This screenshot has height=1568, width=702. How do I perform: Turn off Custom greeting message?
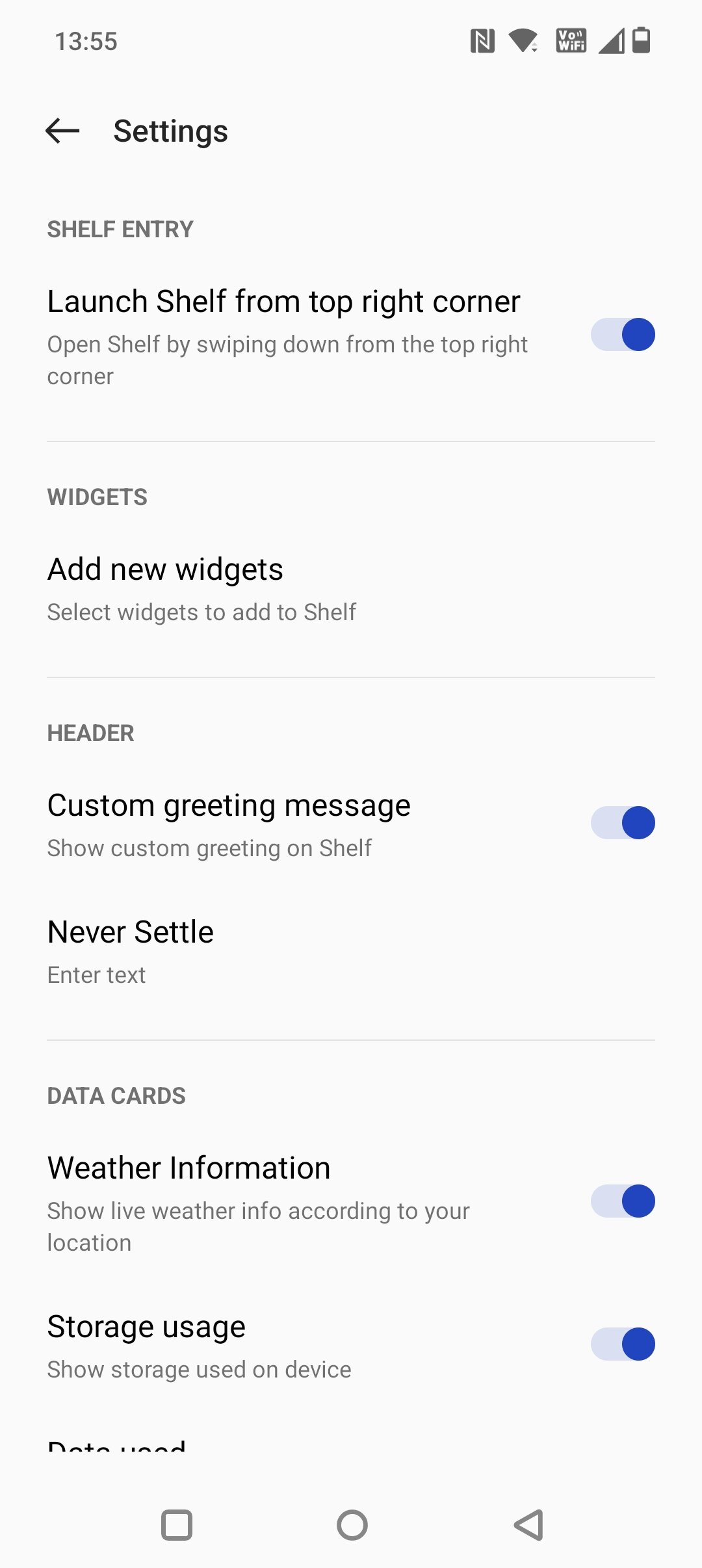coord(623,823)
